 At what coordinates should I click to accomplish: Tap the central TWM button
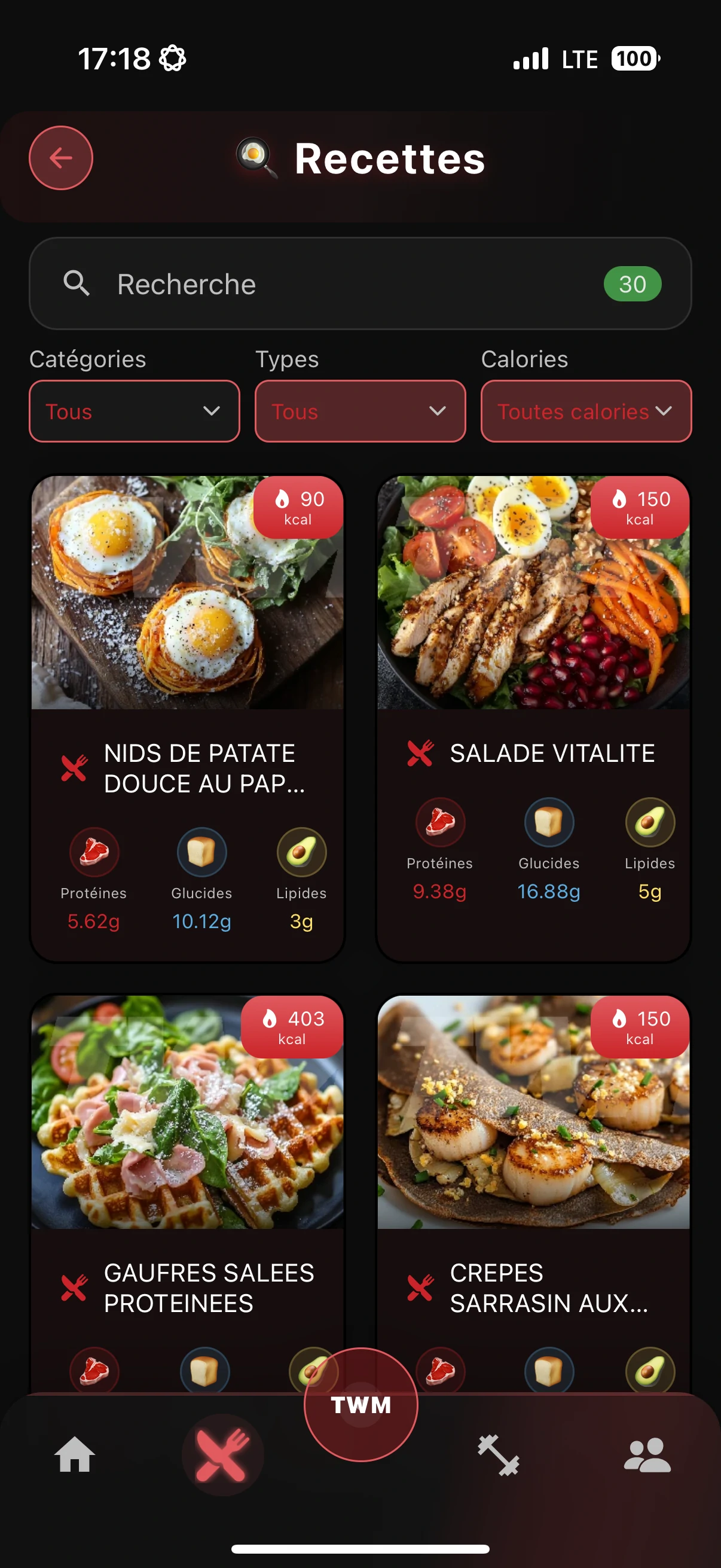tap(361, 1405)
